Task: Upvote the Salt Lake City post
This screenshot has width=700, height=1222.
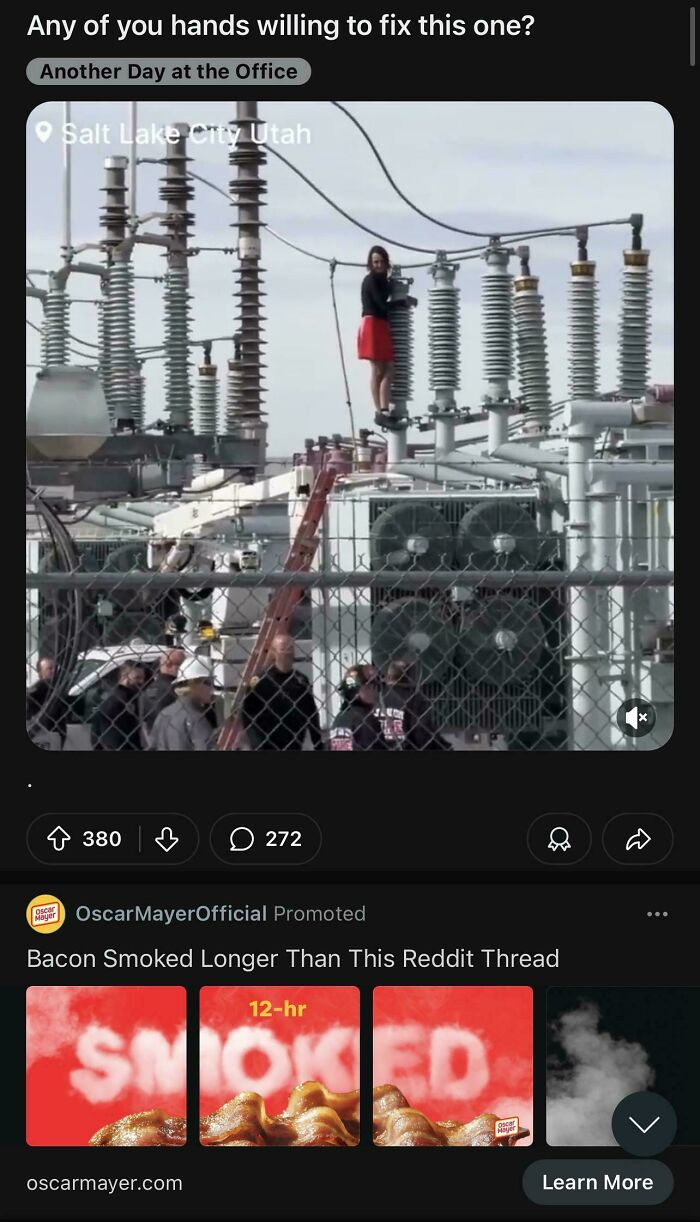Action: [59, 839]
